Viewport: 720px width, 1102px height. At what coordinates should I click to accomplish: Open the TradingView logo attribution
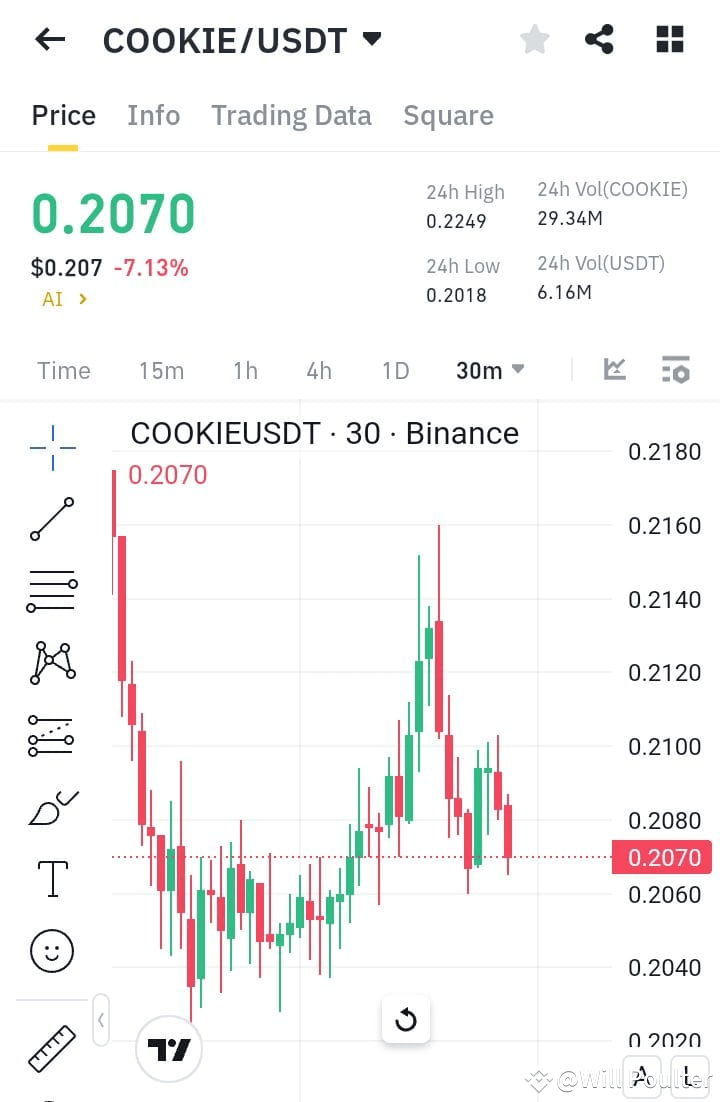click(169, 1049)
